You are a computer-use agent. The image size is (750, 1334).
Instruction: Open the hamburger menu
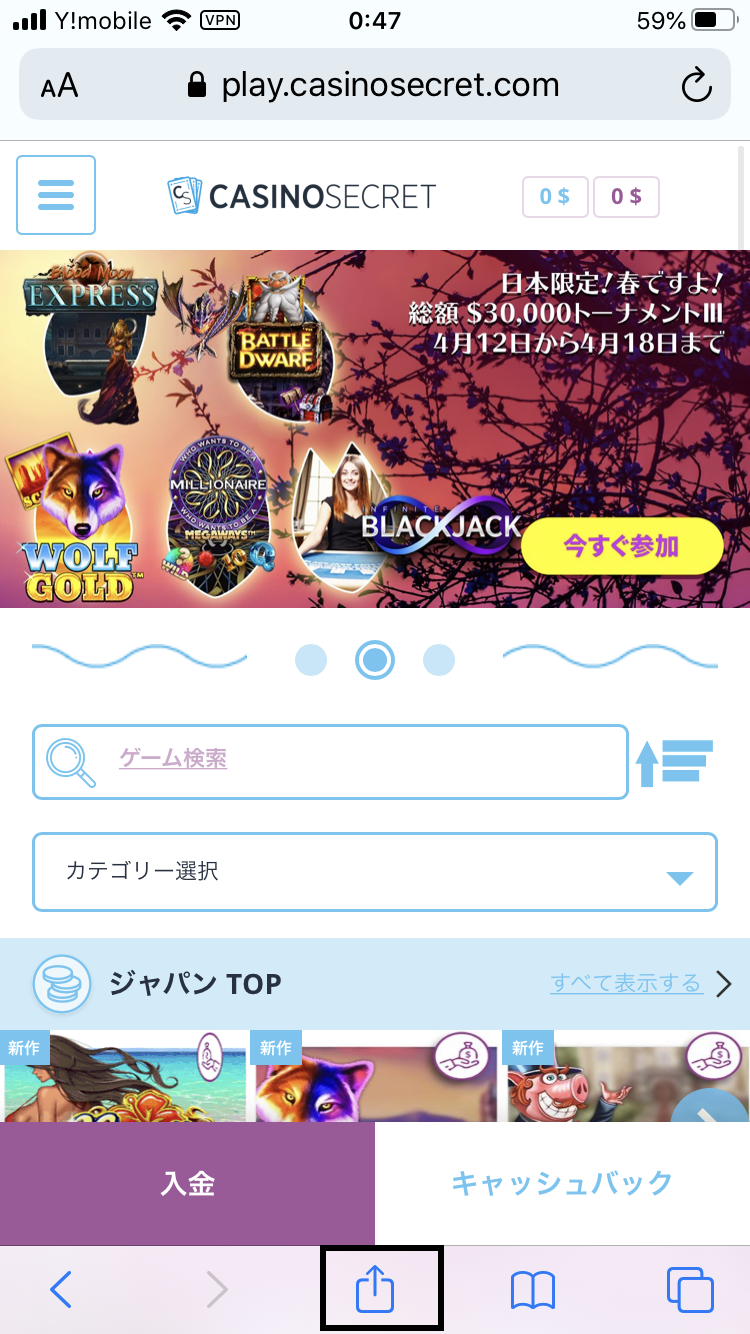pos(56,195)
